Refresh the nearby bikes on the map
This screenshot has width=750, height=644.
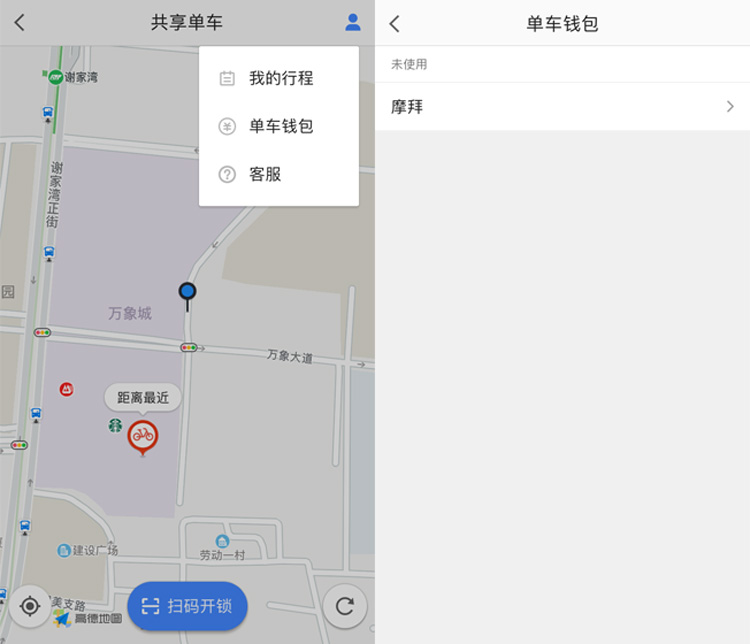(x=344, y=606)
